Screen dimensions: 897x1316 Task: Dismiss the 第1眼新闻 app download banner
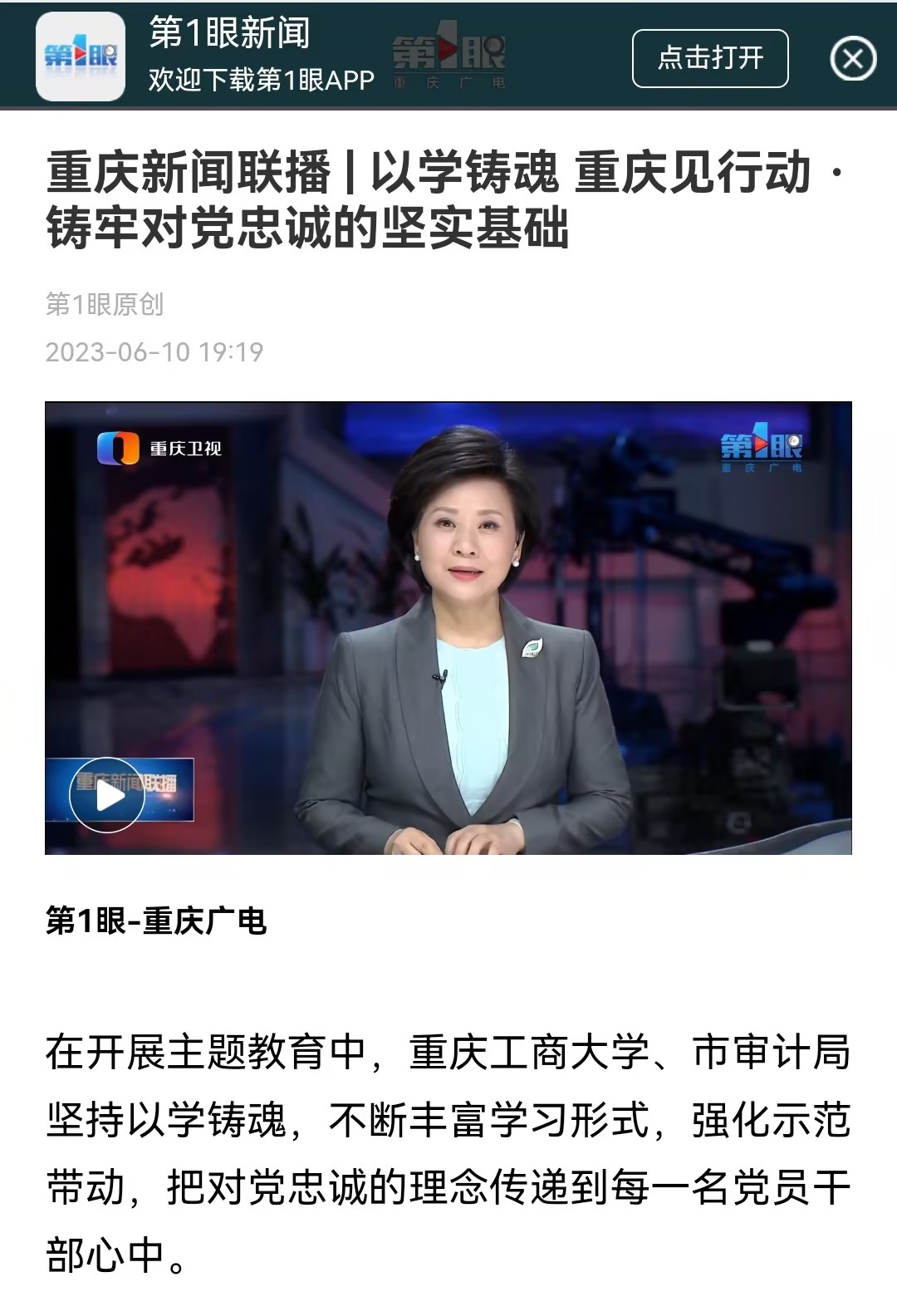point(853,59)
